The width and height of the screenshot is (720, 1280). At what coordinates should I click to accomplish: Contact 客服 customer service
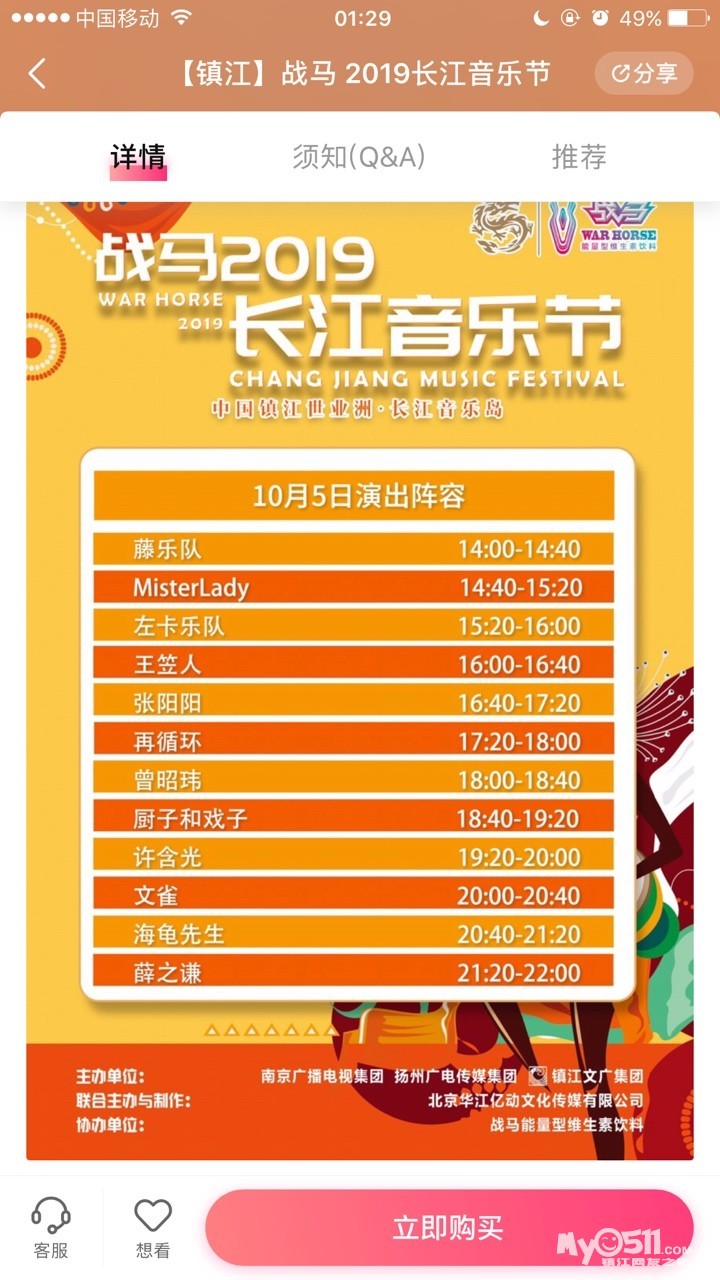(51, 1228)
